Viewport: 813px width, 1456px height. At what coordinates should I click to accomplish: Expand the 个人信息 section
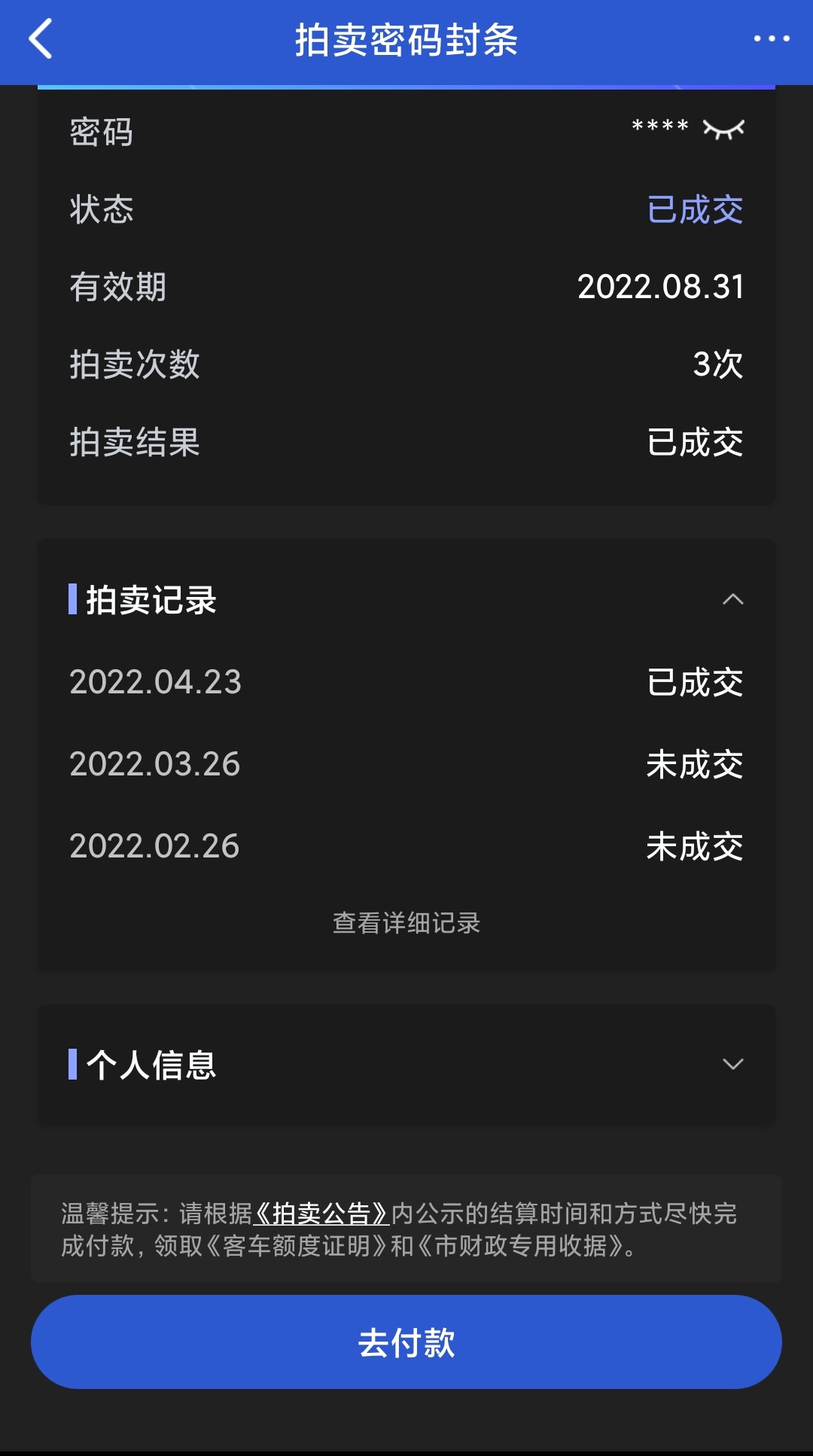tap(732, 1064)
